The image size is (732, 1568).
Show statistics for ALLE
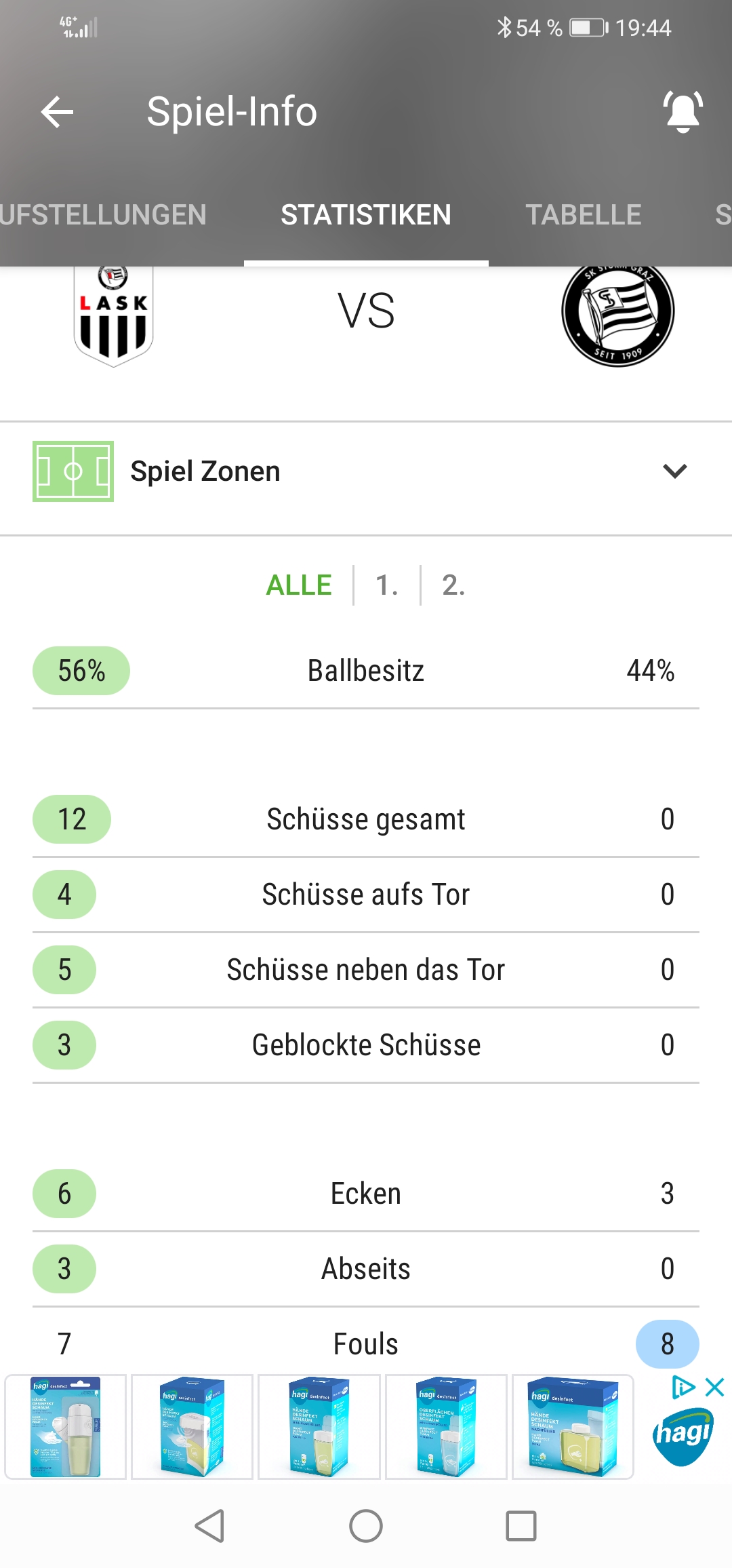tap(299, 585)
